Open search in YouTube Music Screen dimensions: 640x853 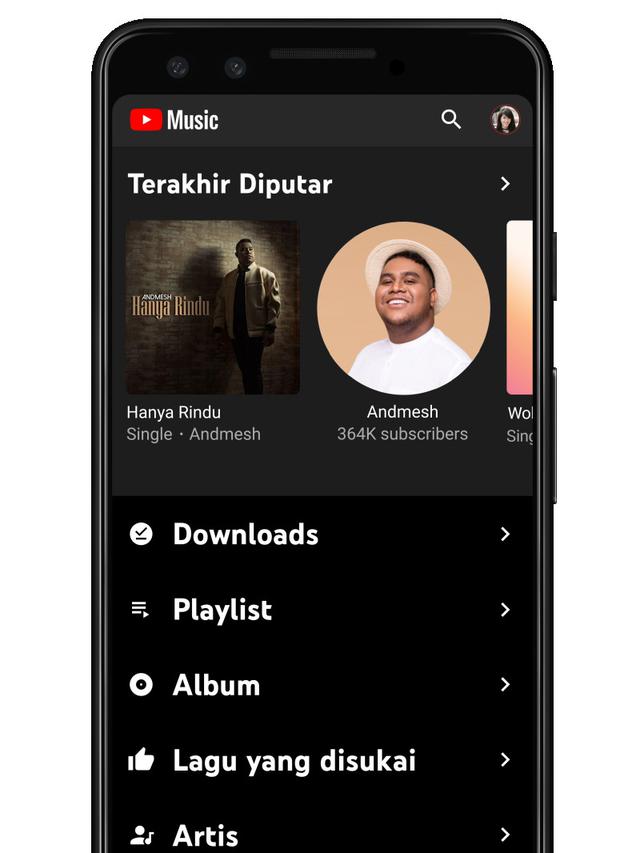tap(451, 120)
